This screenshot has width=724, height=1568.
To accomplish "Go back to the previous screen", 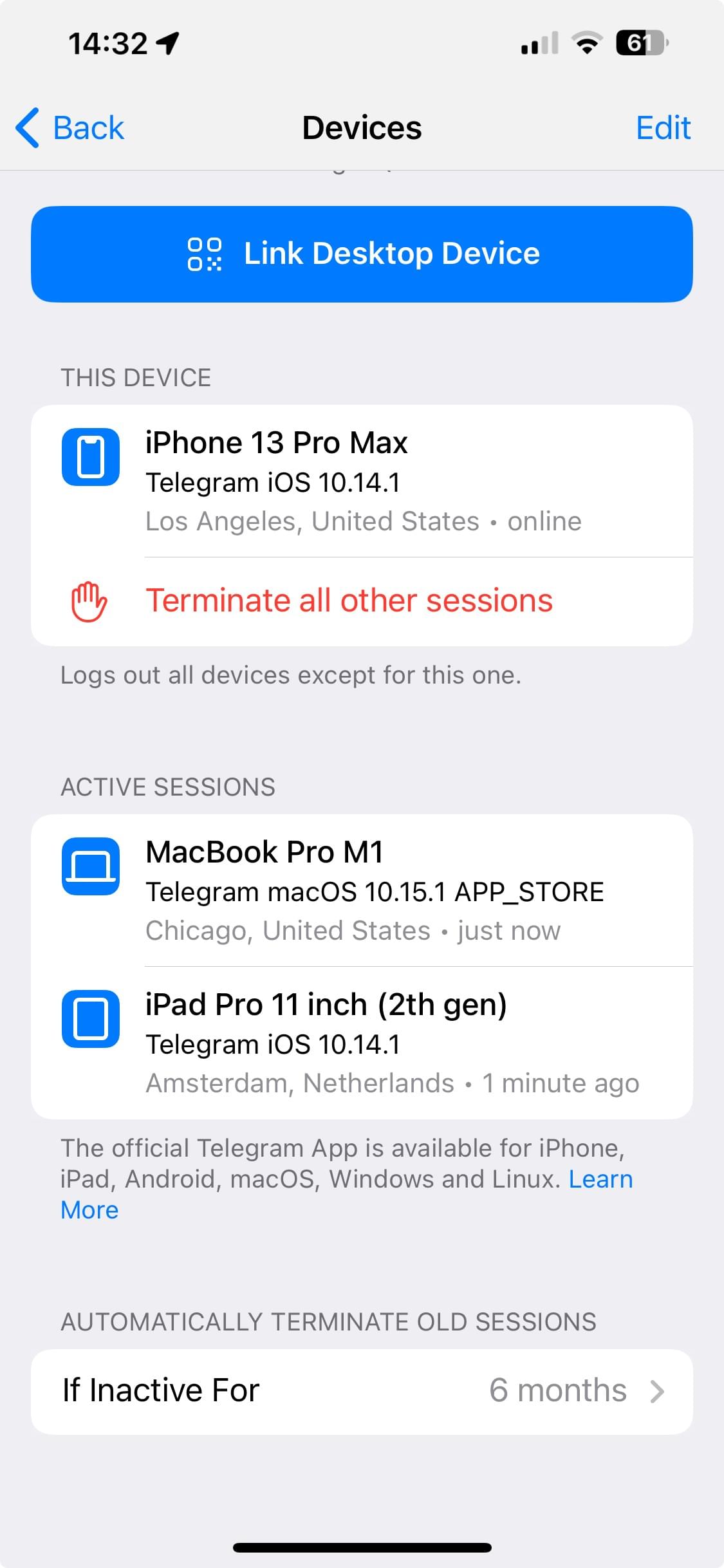I will pos(70,127).
